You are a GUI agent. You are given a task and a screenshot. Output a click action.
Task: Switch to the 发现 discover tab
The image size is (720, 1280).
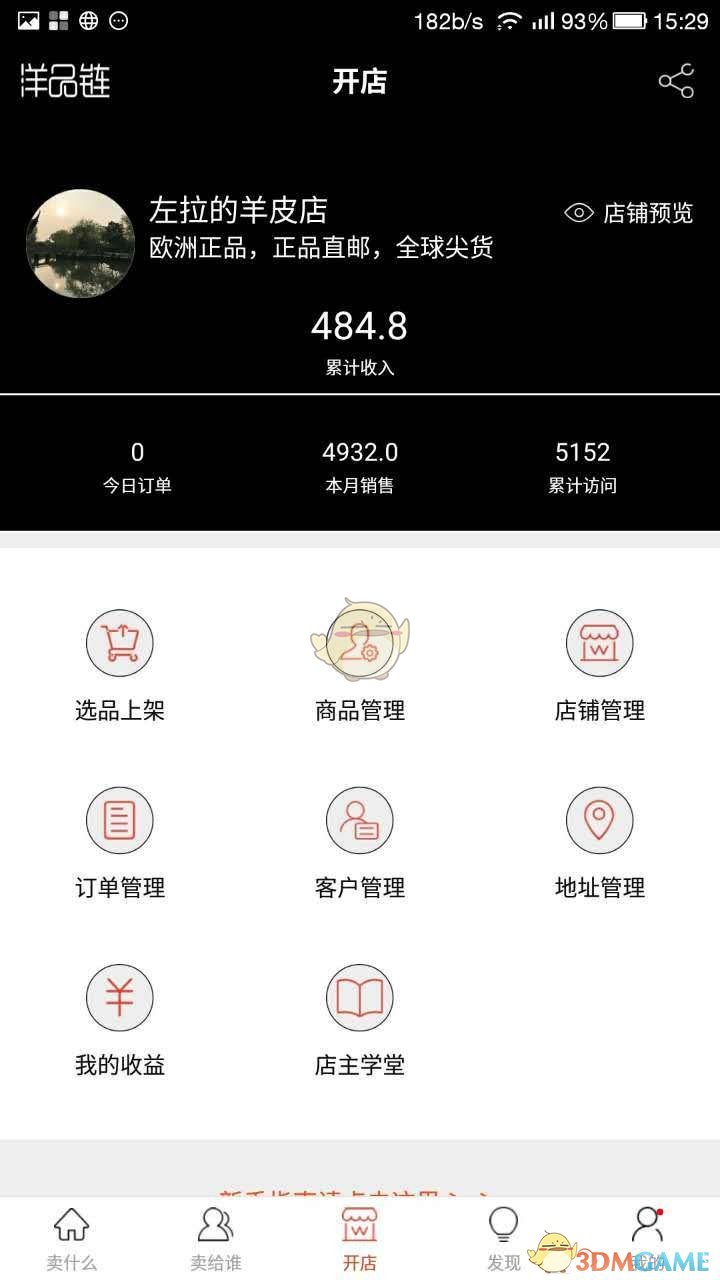(504, 1238)
